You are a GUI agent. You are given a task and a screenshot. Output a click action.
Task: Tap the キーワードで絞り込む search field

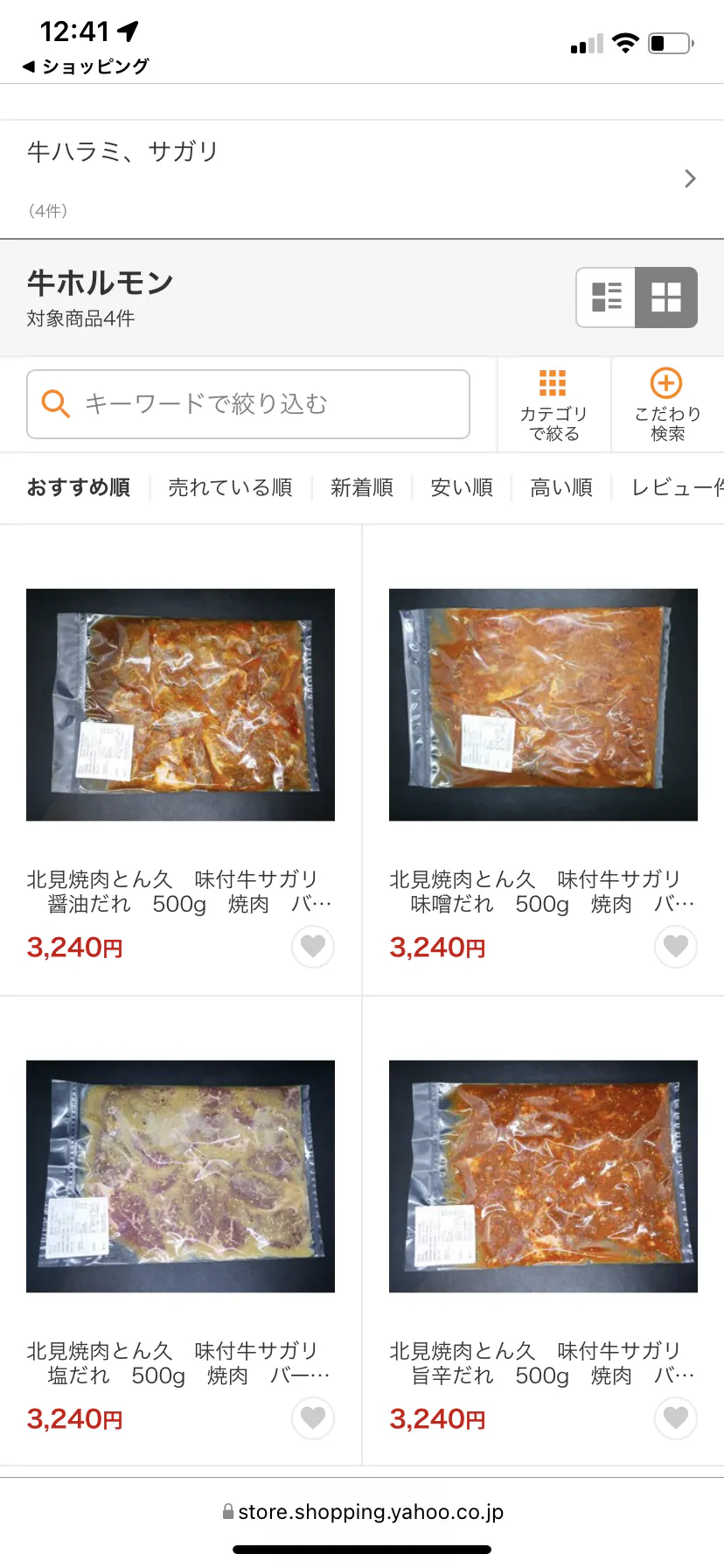(x=248, y=404)
